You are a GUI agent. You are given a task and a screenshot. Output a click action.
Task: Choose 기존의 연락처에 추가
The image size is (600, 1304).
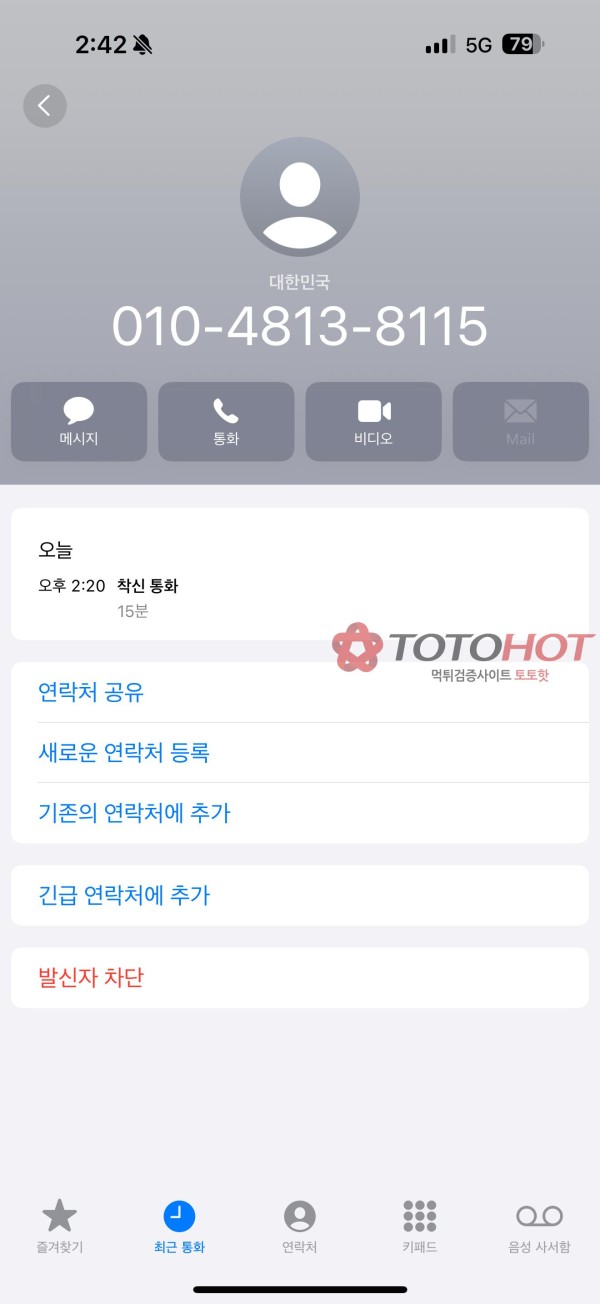[134, 813]
